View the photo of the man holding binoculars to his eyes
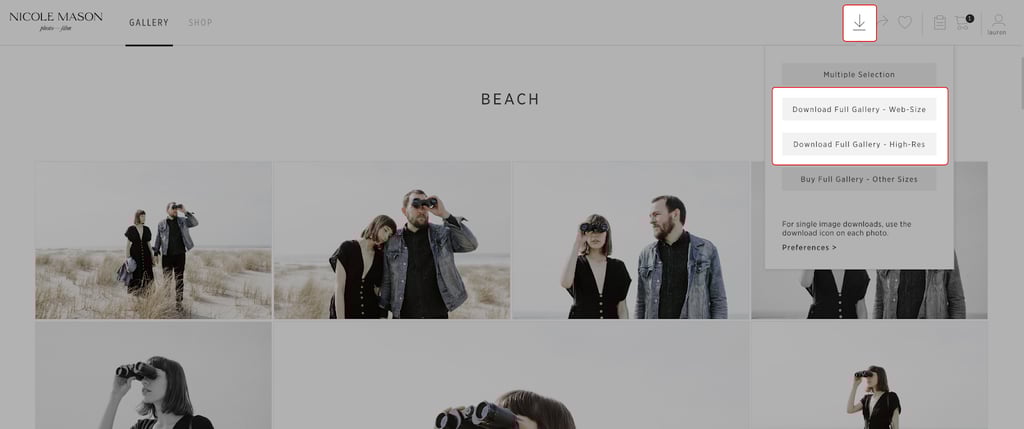The height and width of the screenshot is (429, 1024). pyautogui.click(x=392, y=240)
